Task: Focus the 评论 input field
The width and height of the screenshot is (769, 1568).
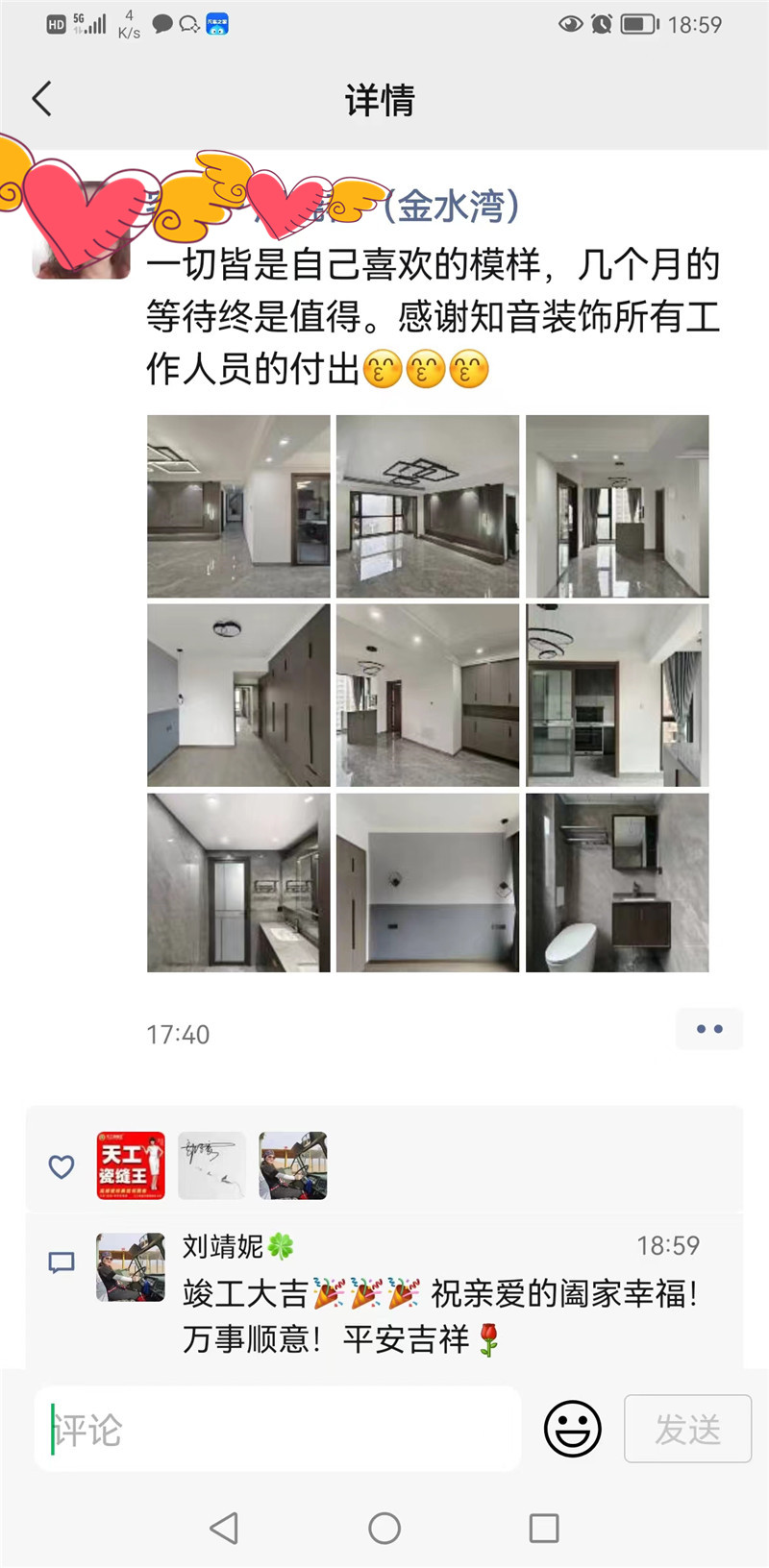Action: click(x=279, y=1430)
